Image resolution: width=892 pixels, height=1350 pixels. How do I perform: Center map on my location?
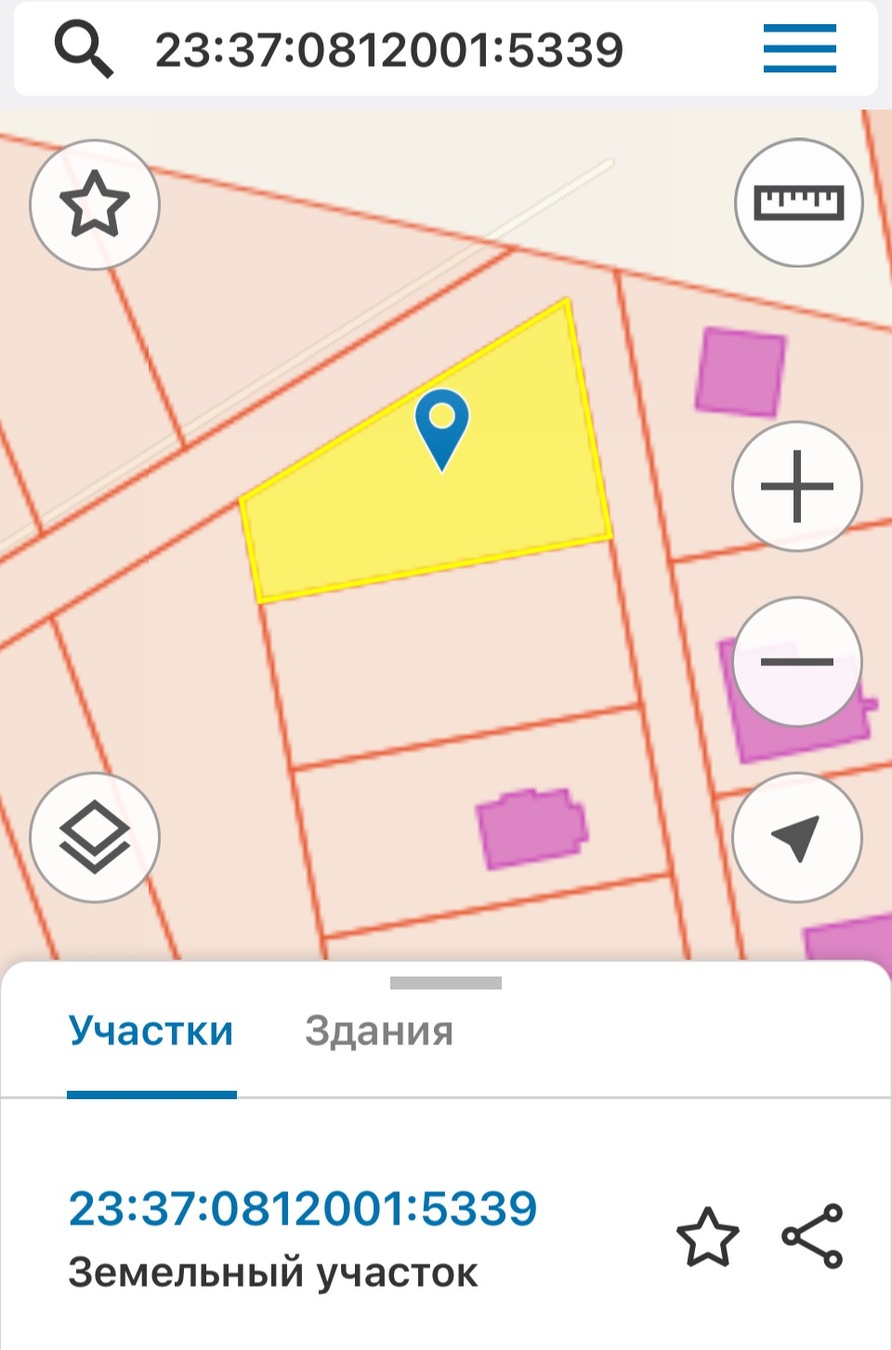(x=797, y=837)
